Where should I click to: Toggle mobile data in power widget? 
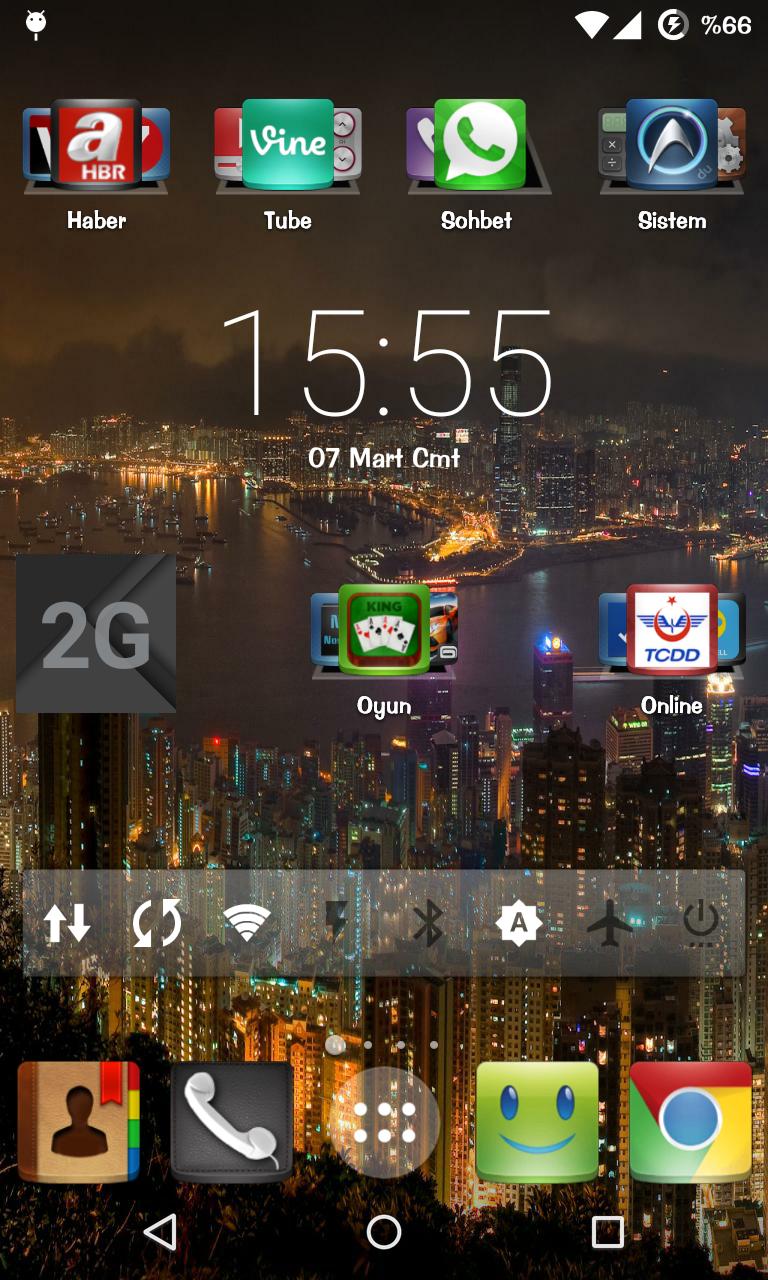(67, 923)
